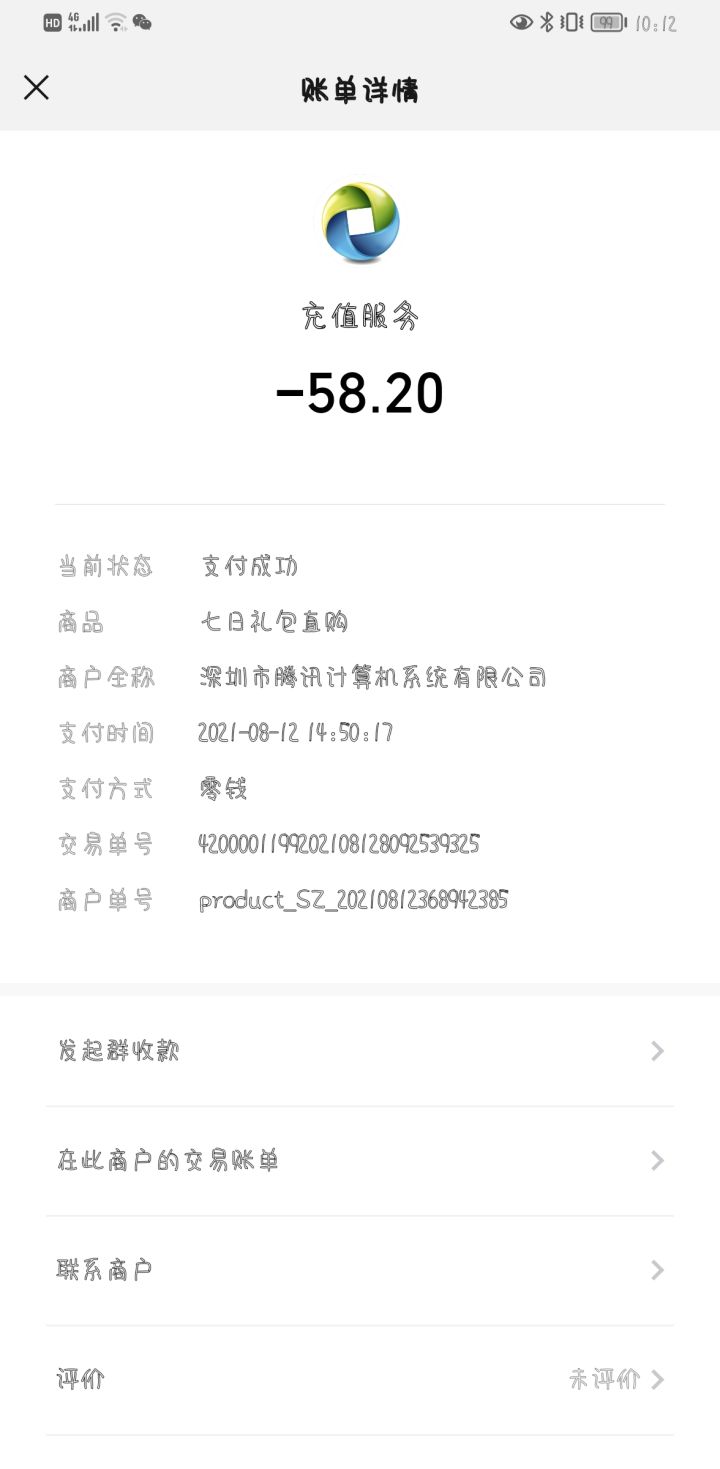Open 发起群收款 group collection
720x1469 pixels.
pos(360,1051)
